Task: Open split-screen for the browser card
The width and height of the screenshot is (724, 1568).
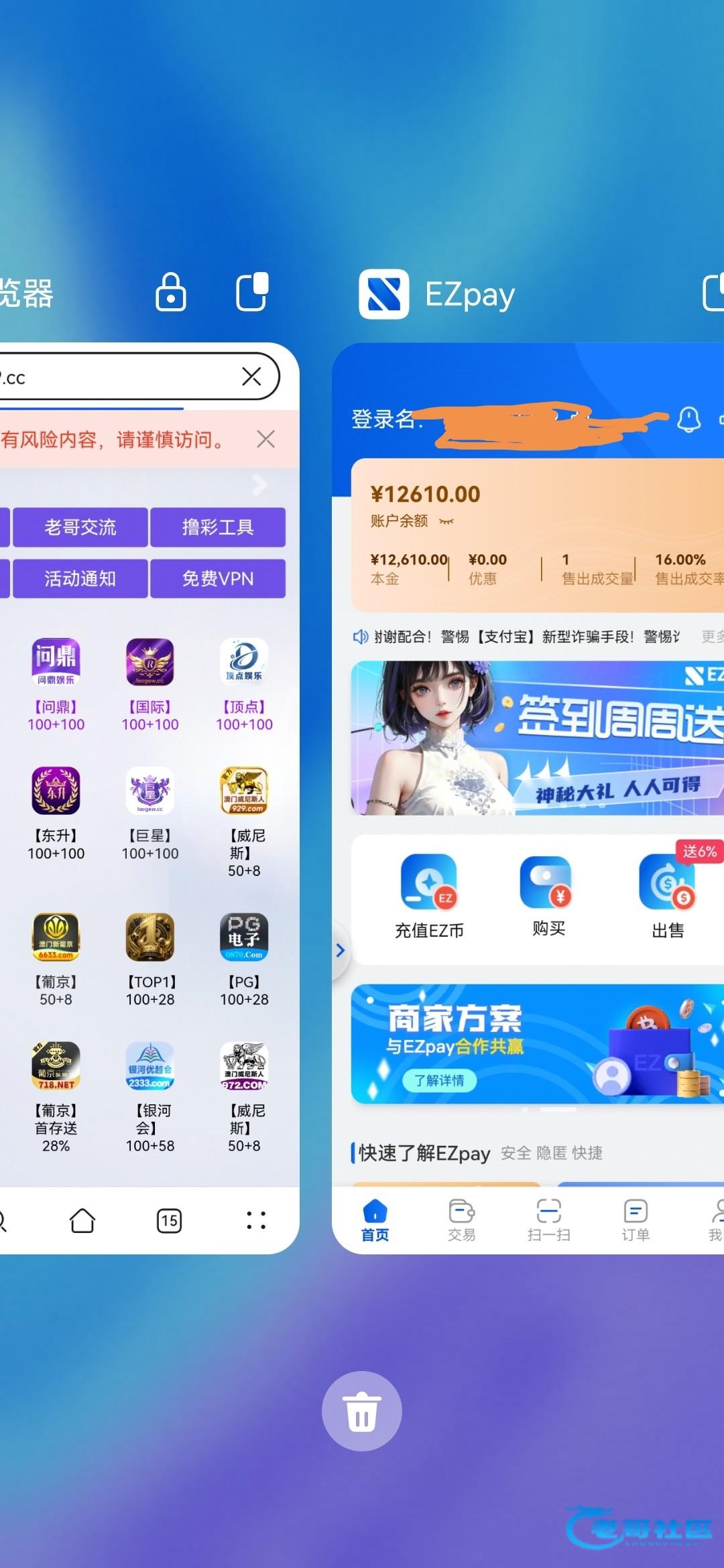Action: (x=252, y=292)
